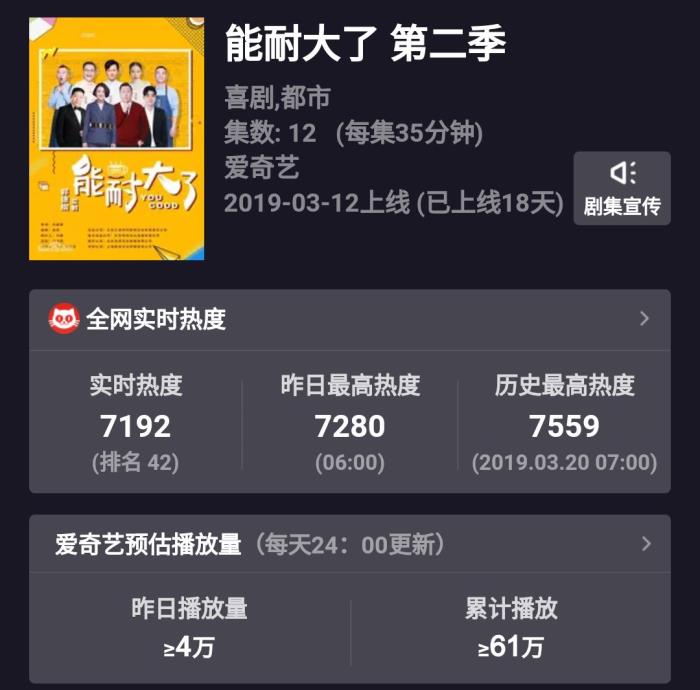Tap the 剧集宣传 button
Viewport: 700px width, 690px height.
click(x=622, y=188)
